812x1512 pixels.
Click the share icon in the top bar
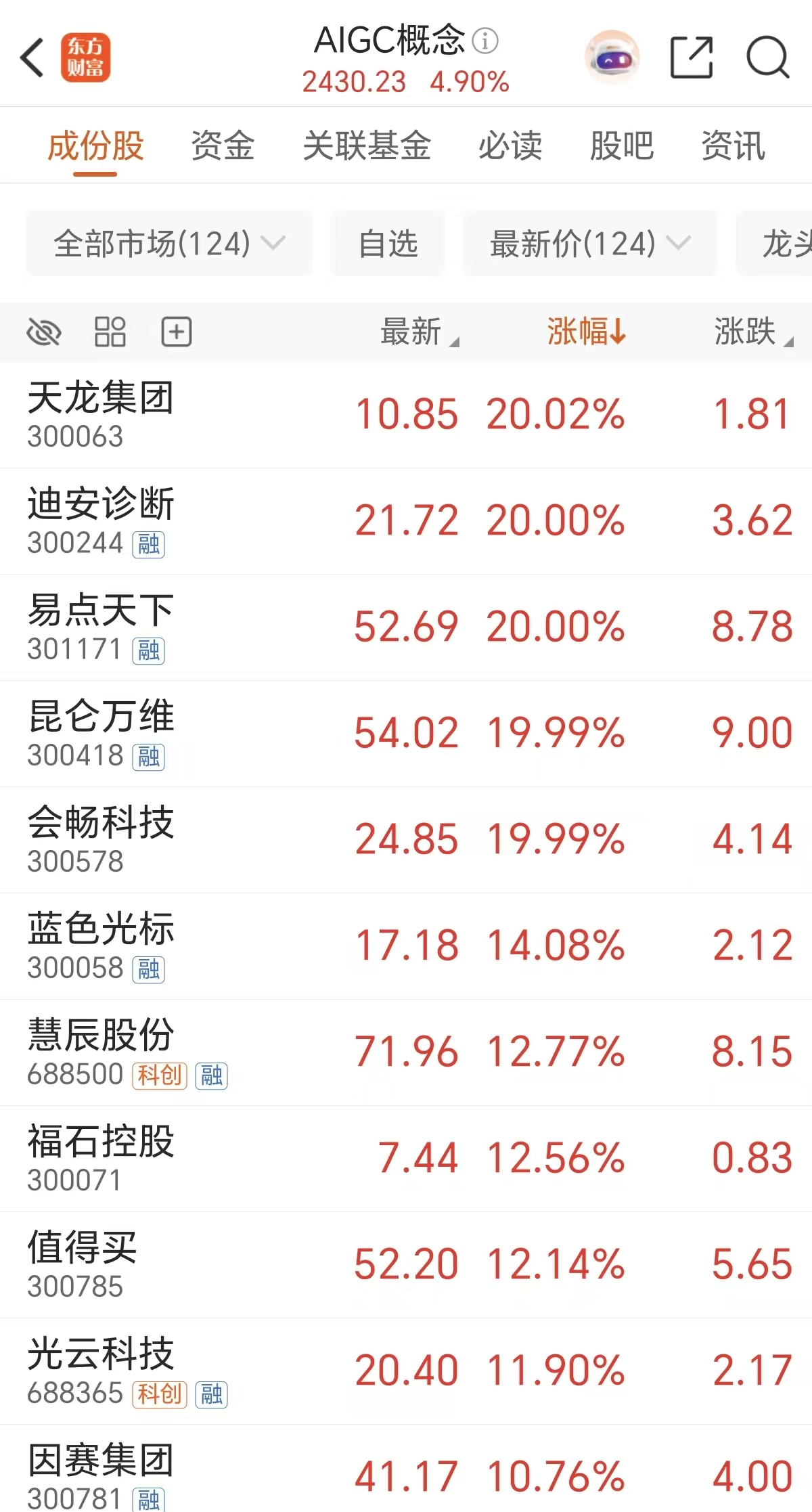pyautogui.click(x=690, y=58)
